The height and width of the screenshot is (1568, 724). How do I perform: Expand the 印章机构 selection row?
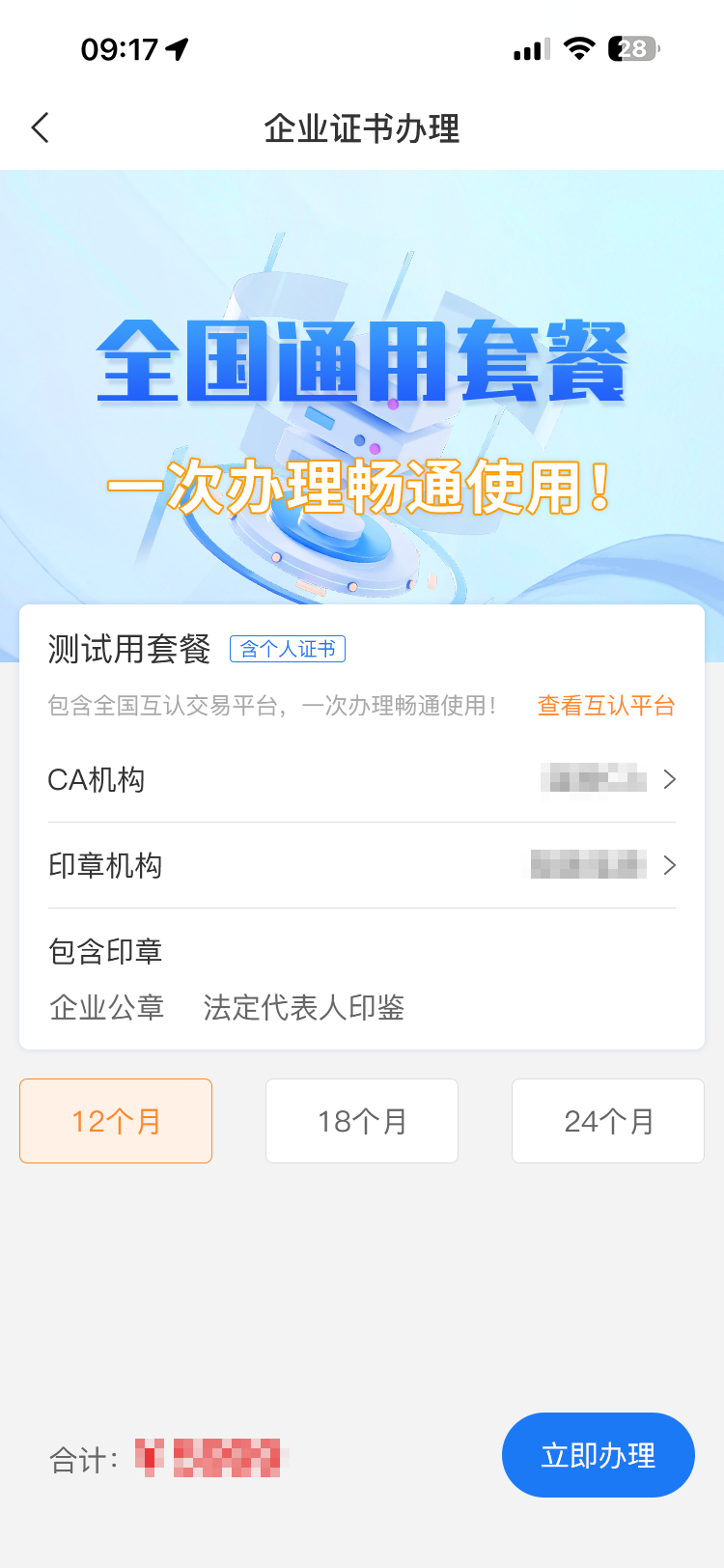pyautogui.click(x=362, y=866)
